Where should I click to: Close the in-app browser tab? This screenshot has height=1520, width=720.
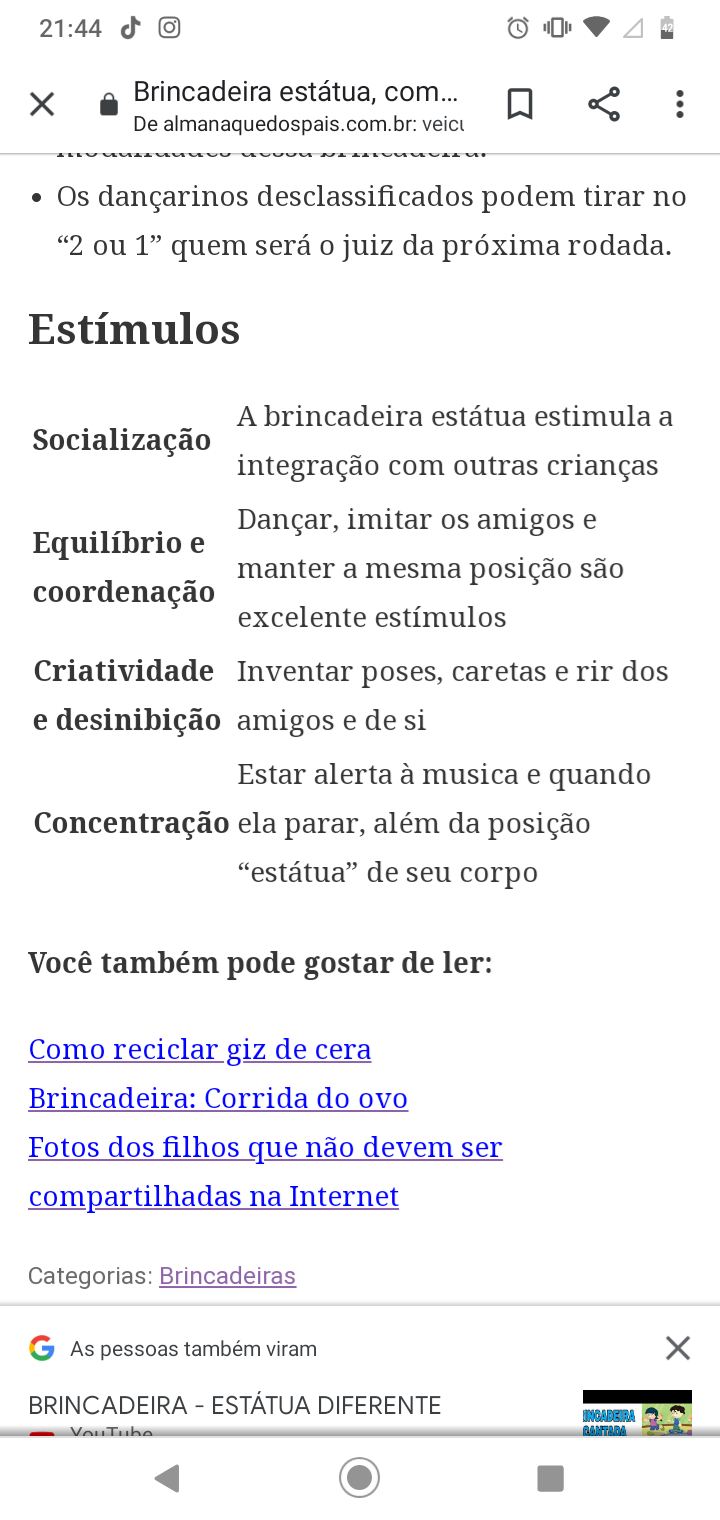42,104
